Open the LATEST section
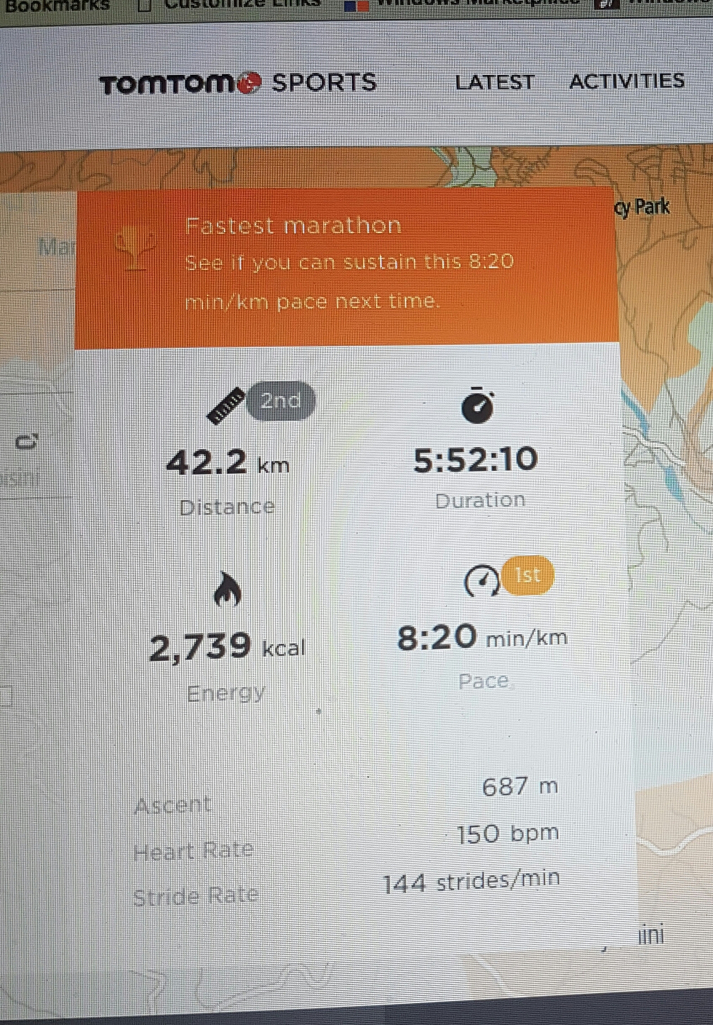Image resolution: width=713 pixels, height=1025 pixels. pyautogui.click(x=494, y=83)
